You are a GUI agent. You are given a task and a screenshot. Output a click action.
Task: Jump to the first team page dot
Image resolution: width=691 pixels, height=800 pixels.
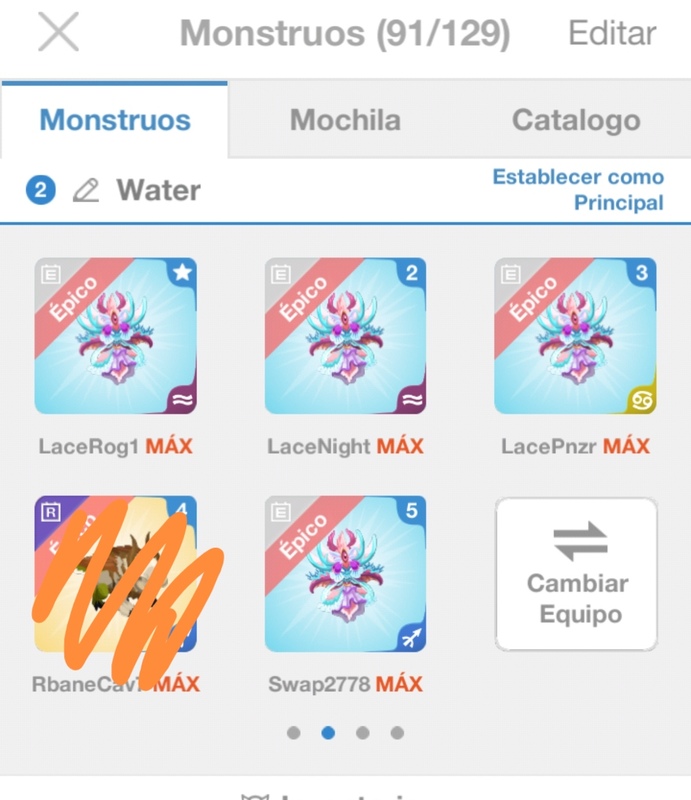coord(293,733)
